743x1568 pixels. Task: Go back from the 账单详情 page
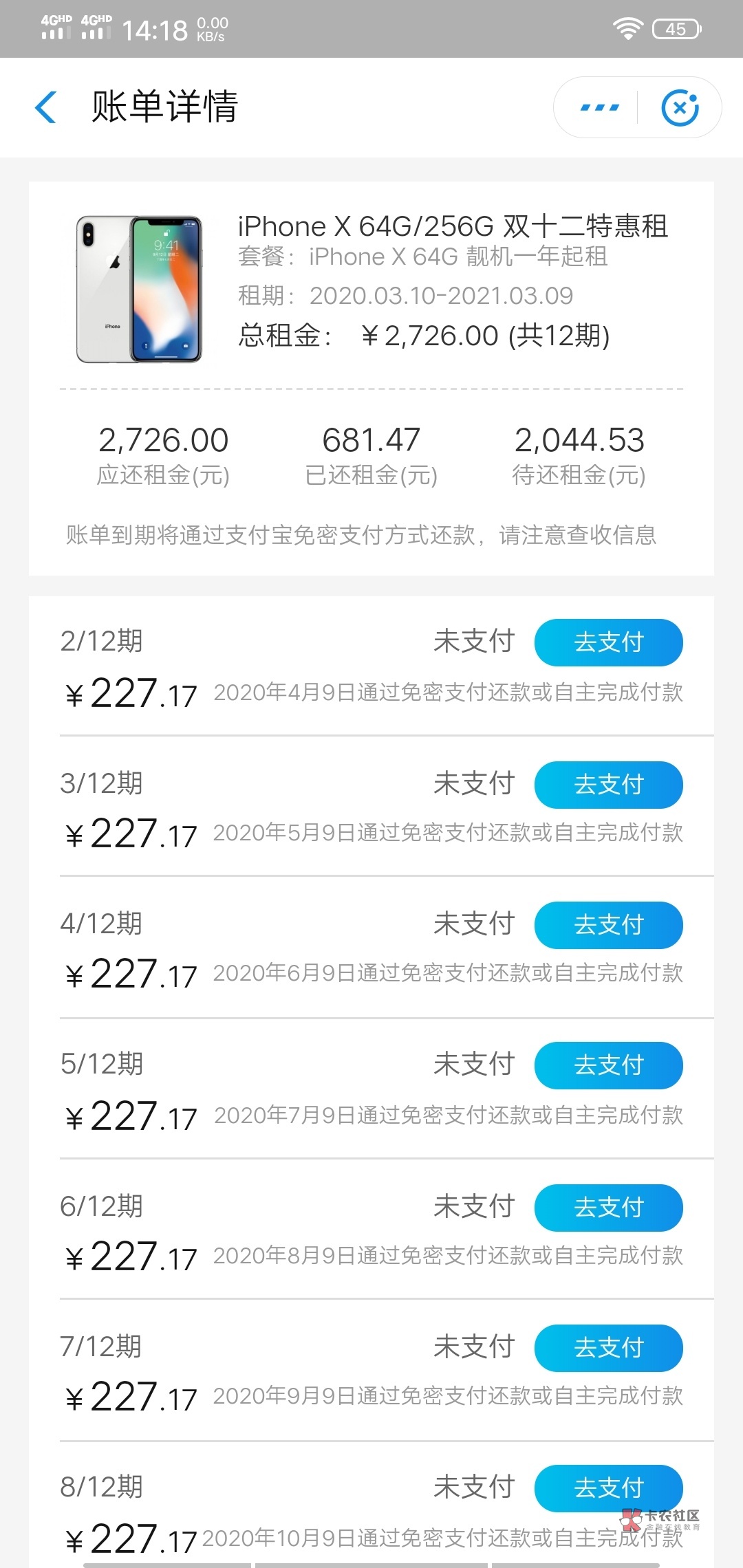[x=46, y=108]
